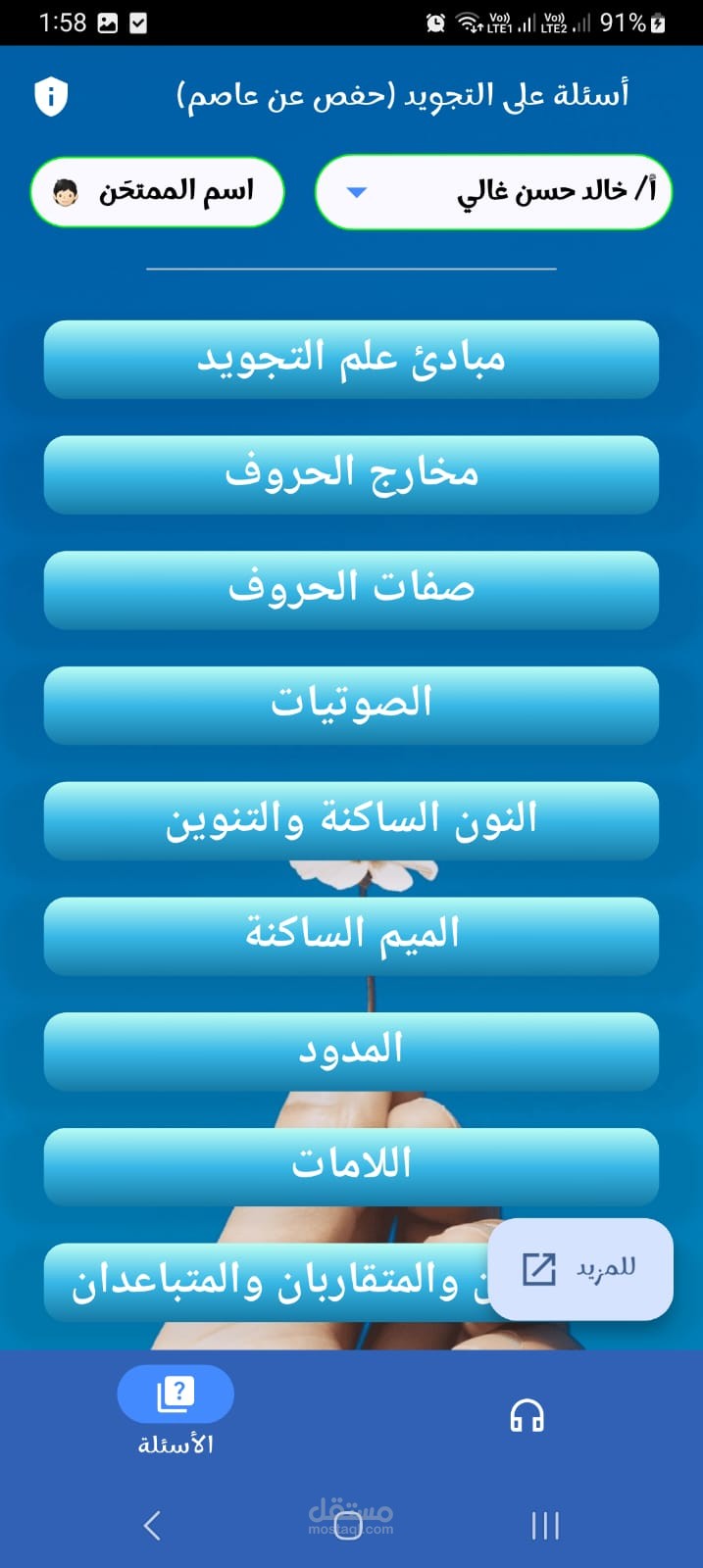The image size is (703, 1568).
Task: Tap the اسم الممتحَن field
Action: (158, 192)
